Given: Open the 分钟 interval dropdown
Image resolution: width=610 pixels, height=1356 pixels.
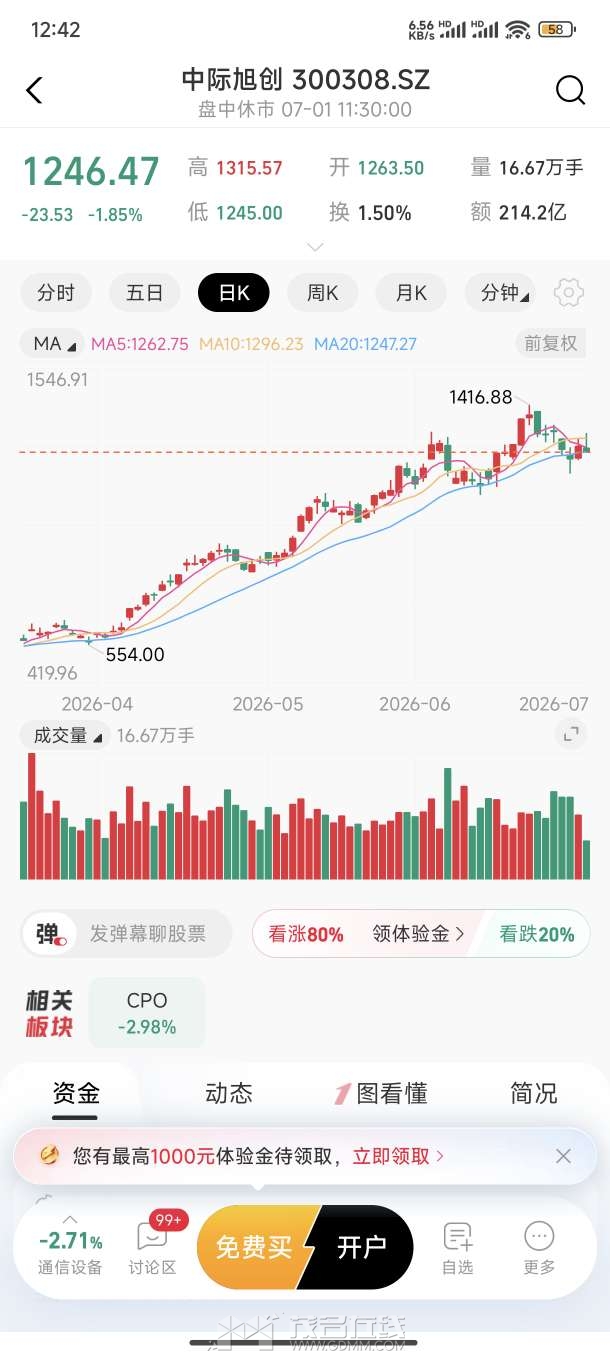Looking at the screenshot, I should (x=504, y=293).
